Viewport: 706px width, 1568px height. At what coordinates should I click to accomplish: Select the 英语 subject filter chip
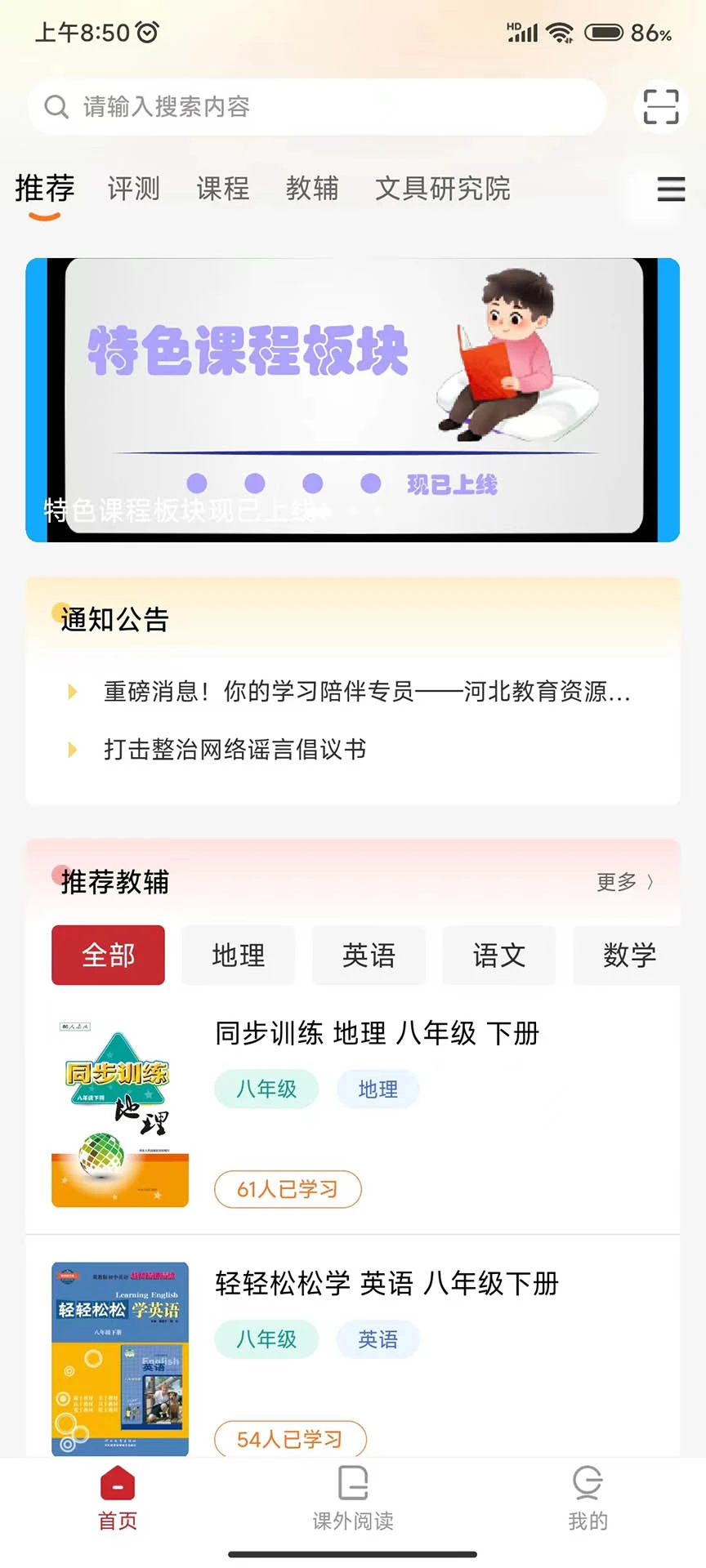369,955
